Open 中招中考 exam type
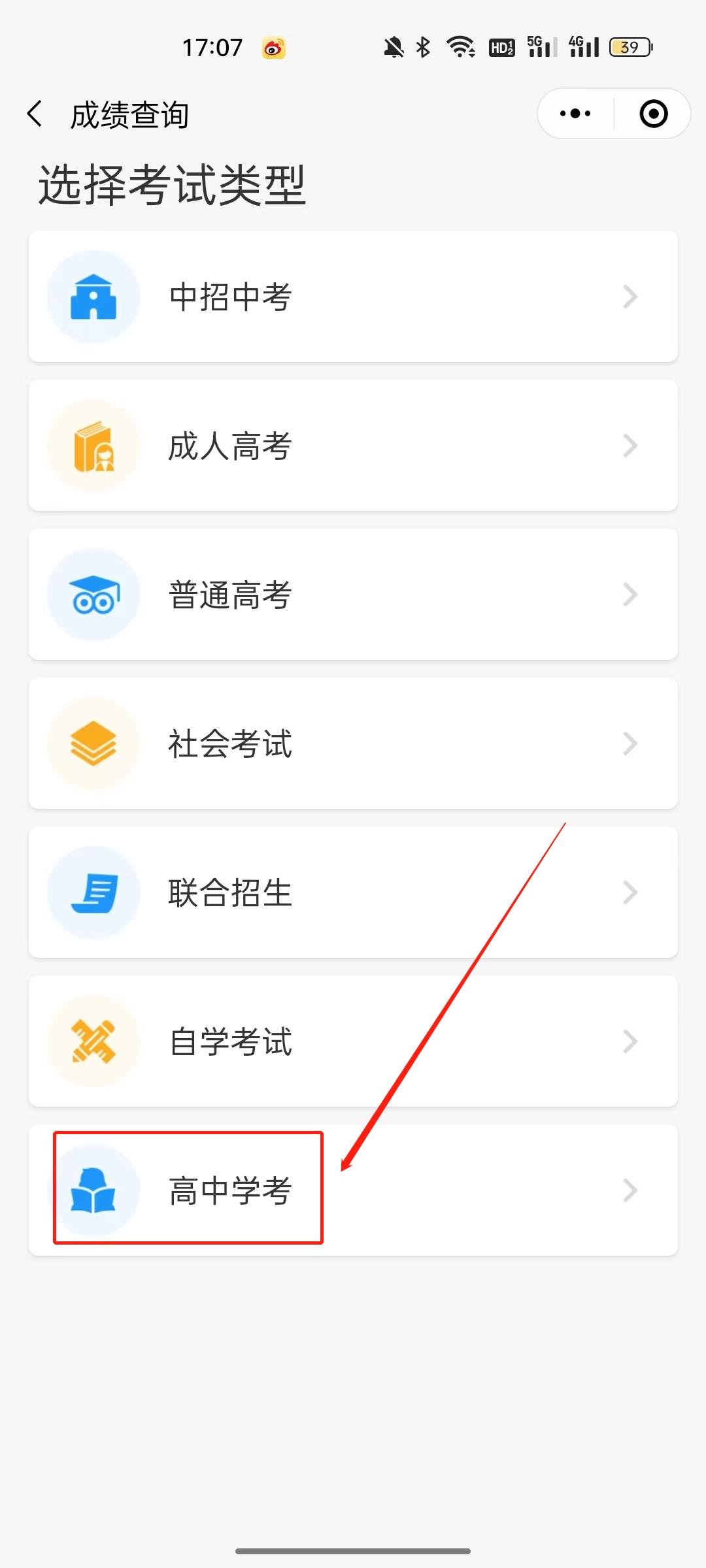The width and height of the screenshot is (706, 1568). pyautogui.click(x=353, y=297)
